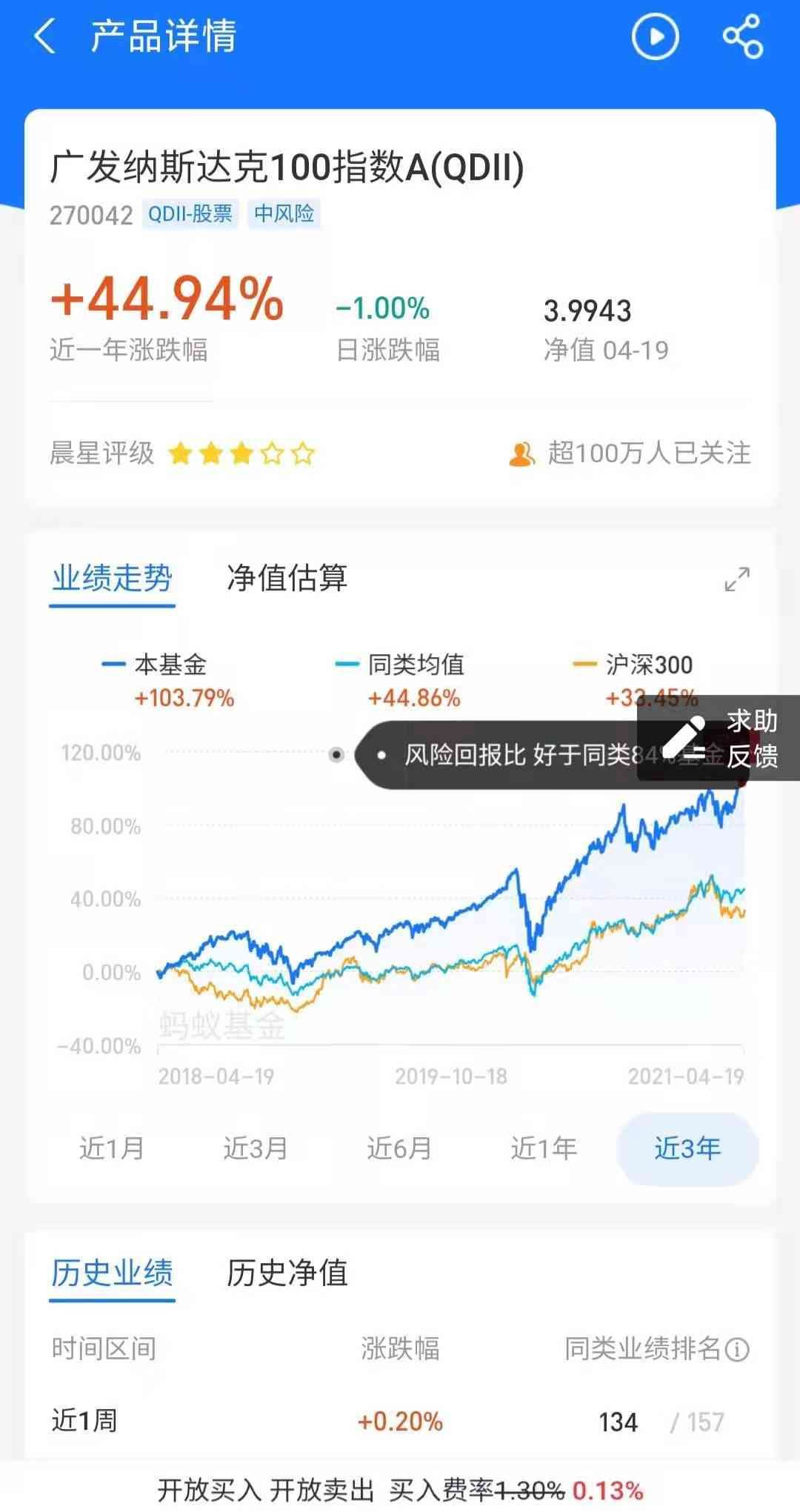Toggle the 沪深300 index line
Viewport: 800px width, 1512px height.
click(646, 665)
